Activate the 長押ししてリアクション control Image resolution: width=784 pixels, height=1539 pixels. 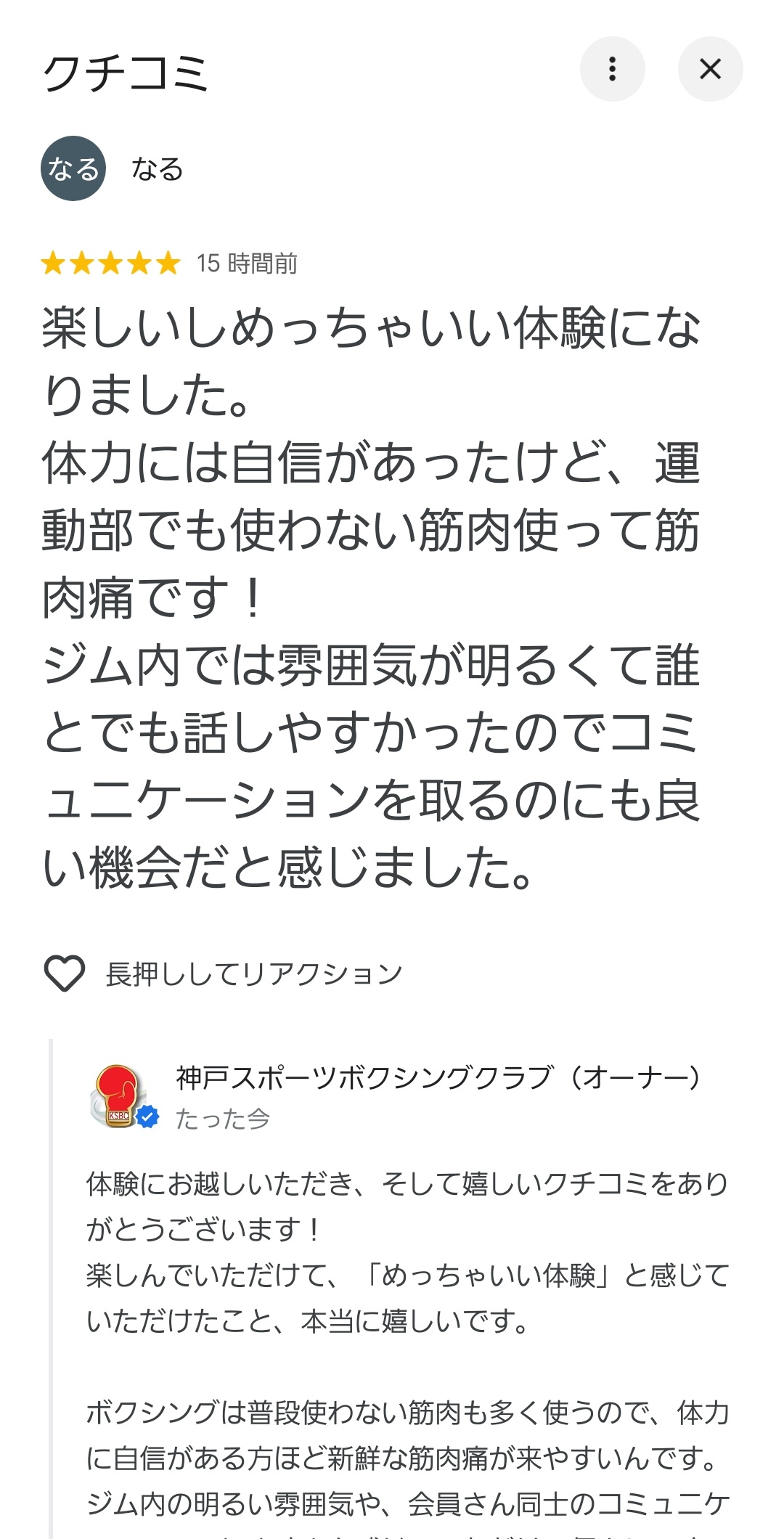(253, 973)
